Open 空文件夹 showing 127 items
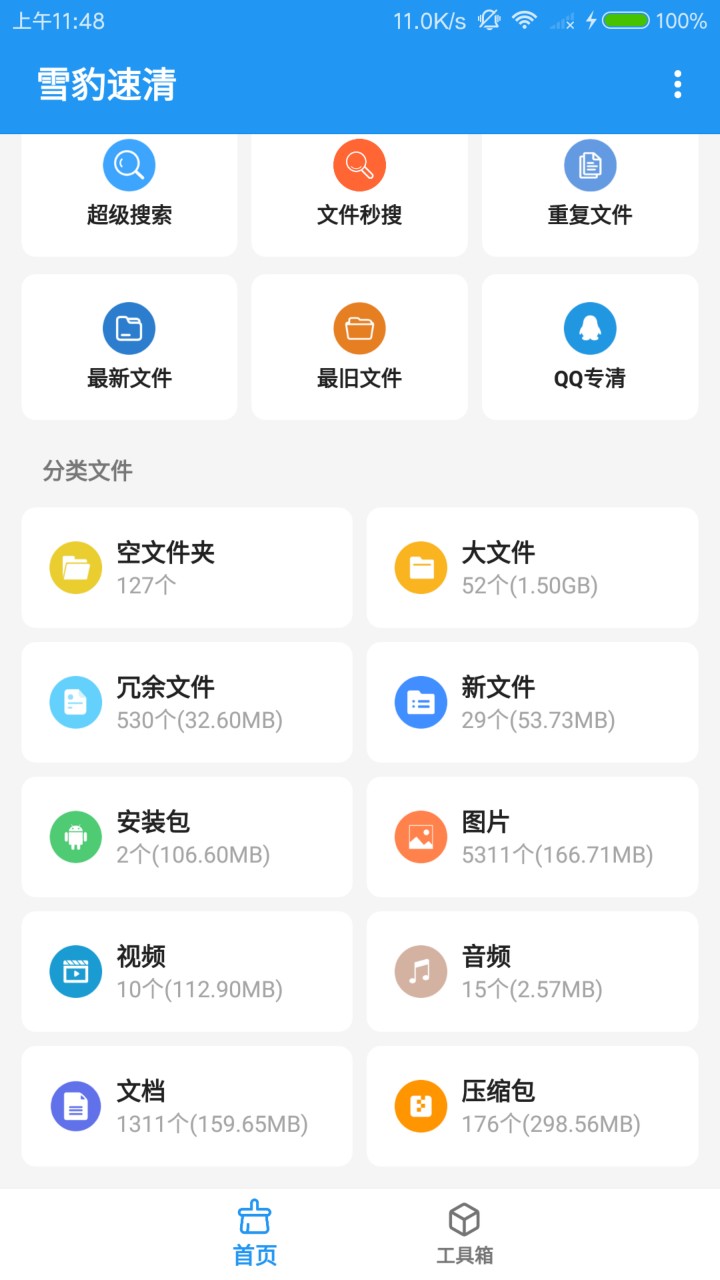The height and width of the screenshot is (1280, 720). click(186, 567)
